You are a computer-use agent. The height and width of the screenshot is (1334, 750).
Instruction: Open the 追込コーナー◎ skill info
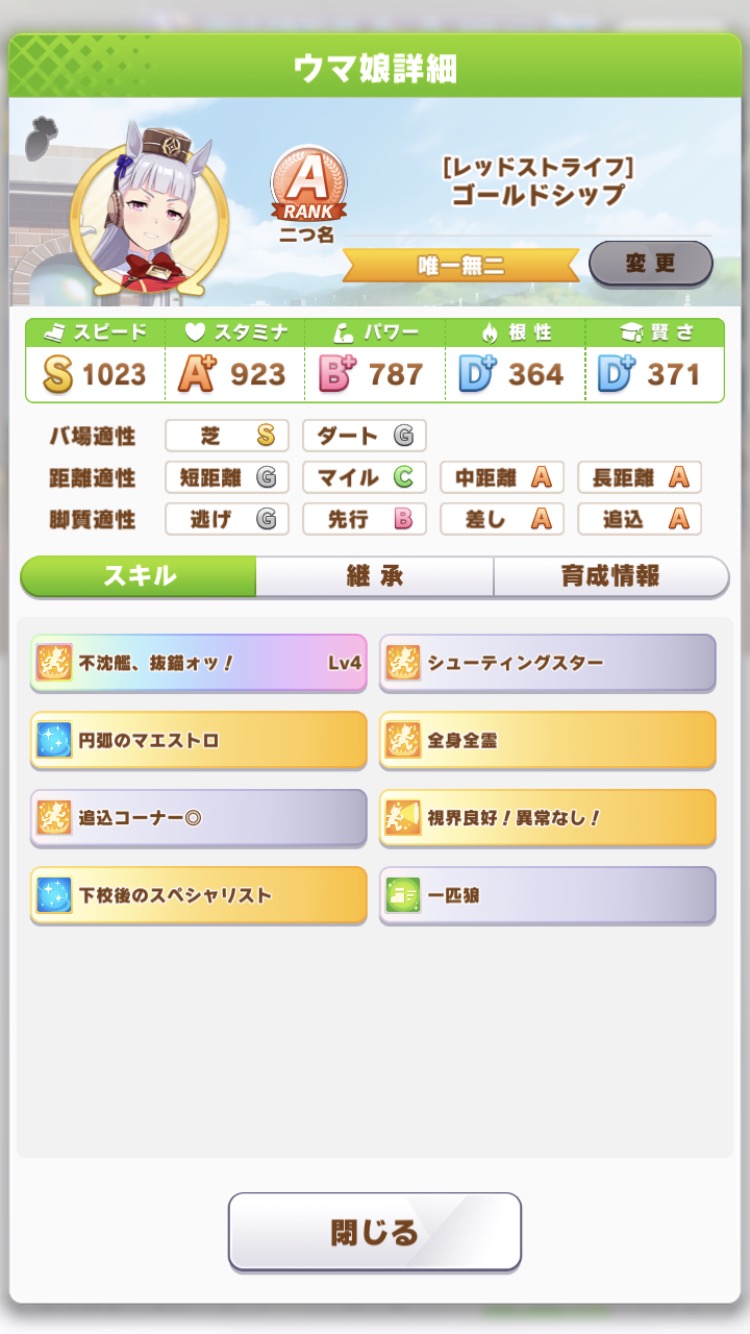pyautogui.click(x=199, y=818)
